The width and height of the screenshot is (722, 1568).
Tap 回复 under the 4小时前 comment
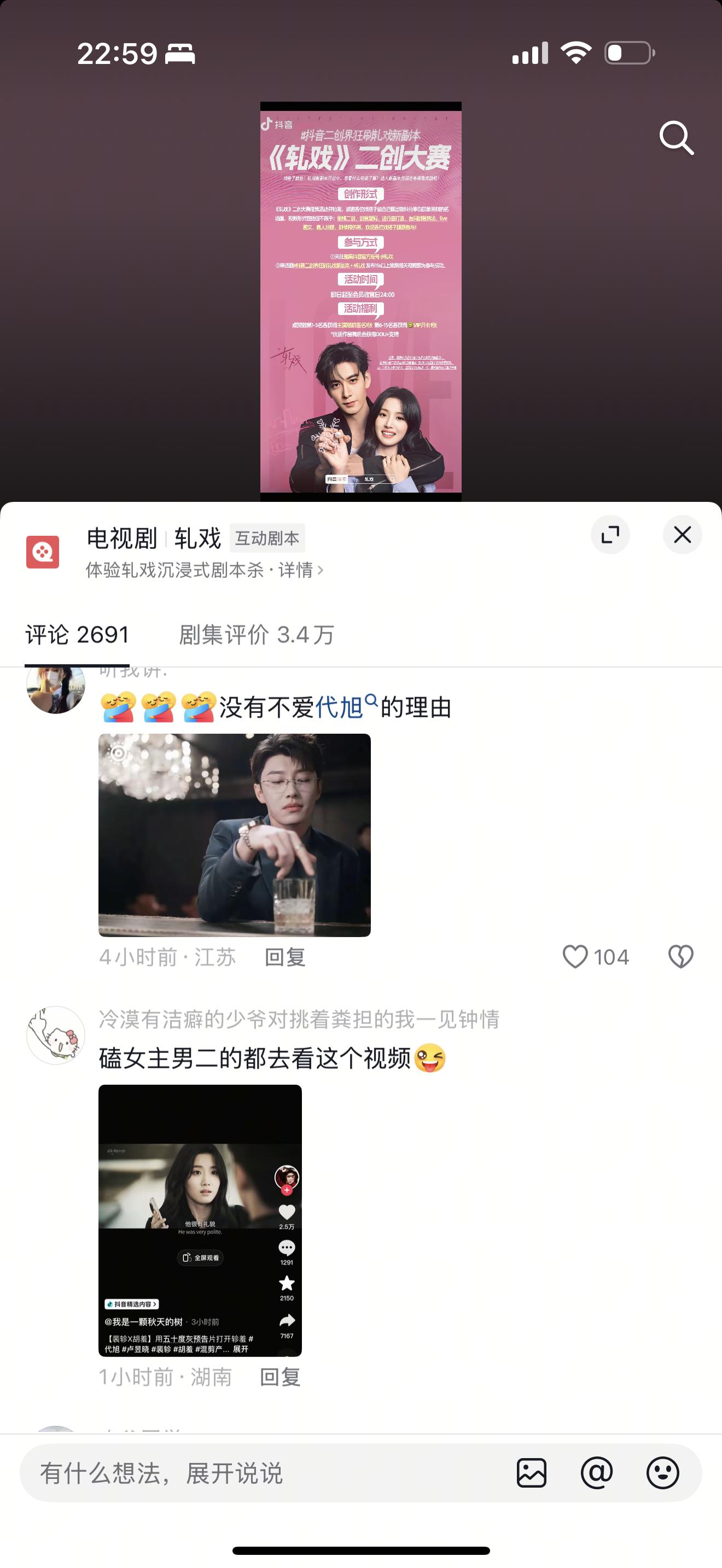[284, 957]
